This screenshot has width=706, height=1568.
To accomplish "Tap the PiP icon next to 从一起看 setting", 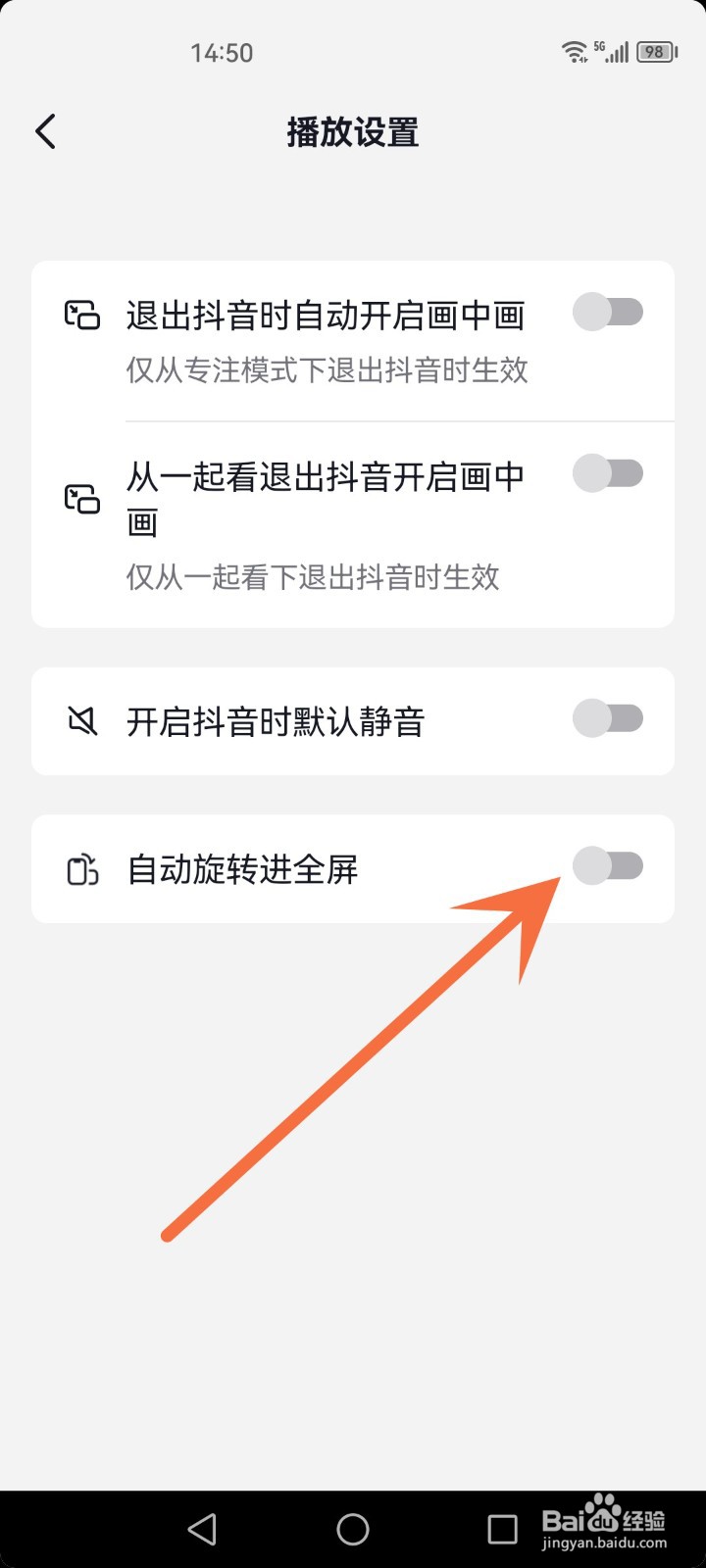I will pyautogui.click(x=82, y=499).
